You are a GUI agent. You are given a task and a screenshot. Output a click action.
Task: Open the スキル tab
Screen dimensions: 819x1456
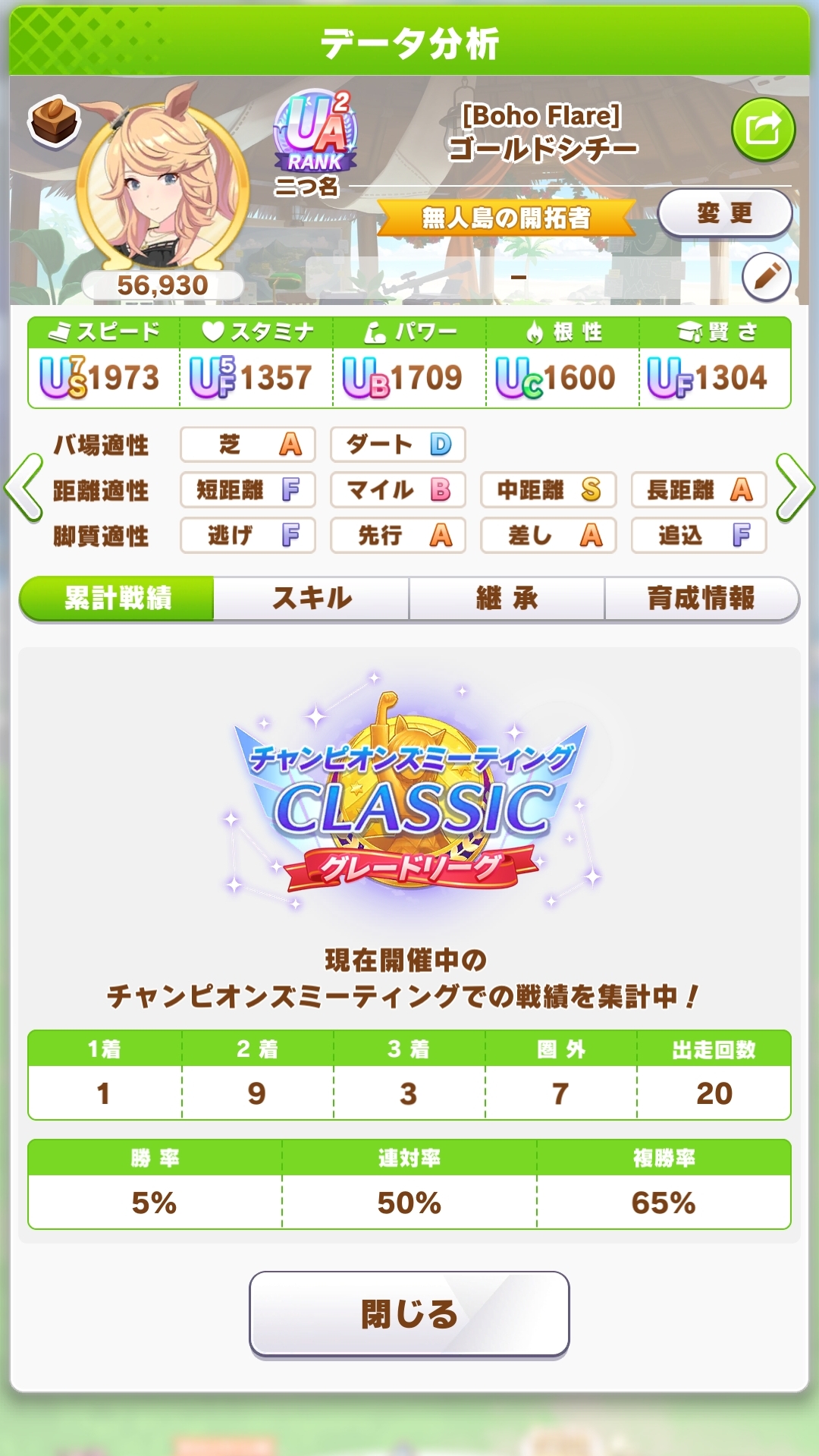click(x=312, y=599)
